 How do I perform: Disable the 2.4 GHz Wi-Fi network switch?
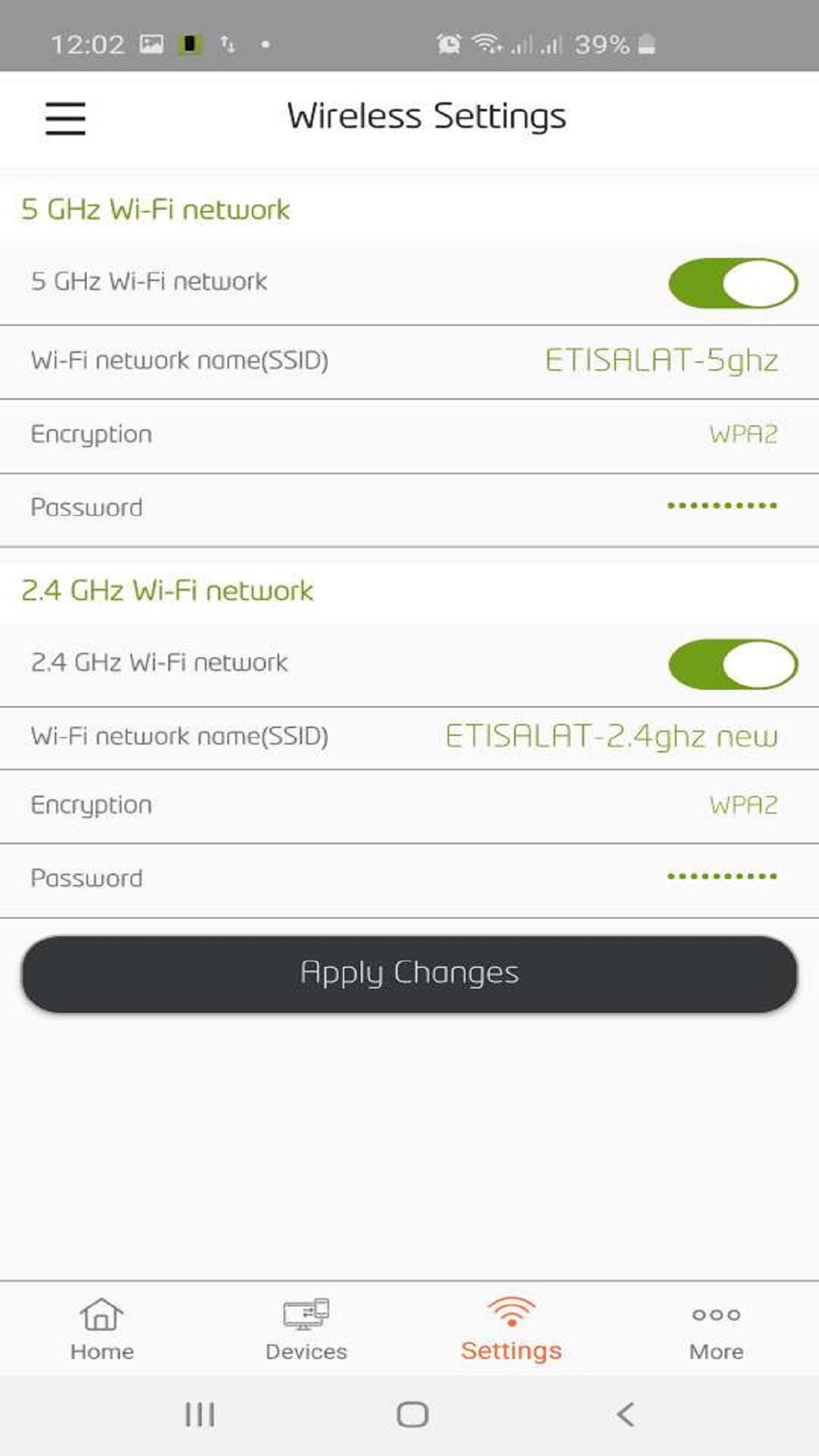[x=733, y=664]
